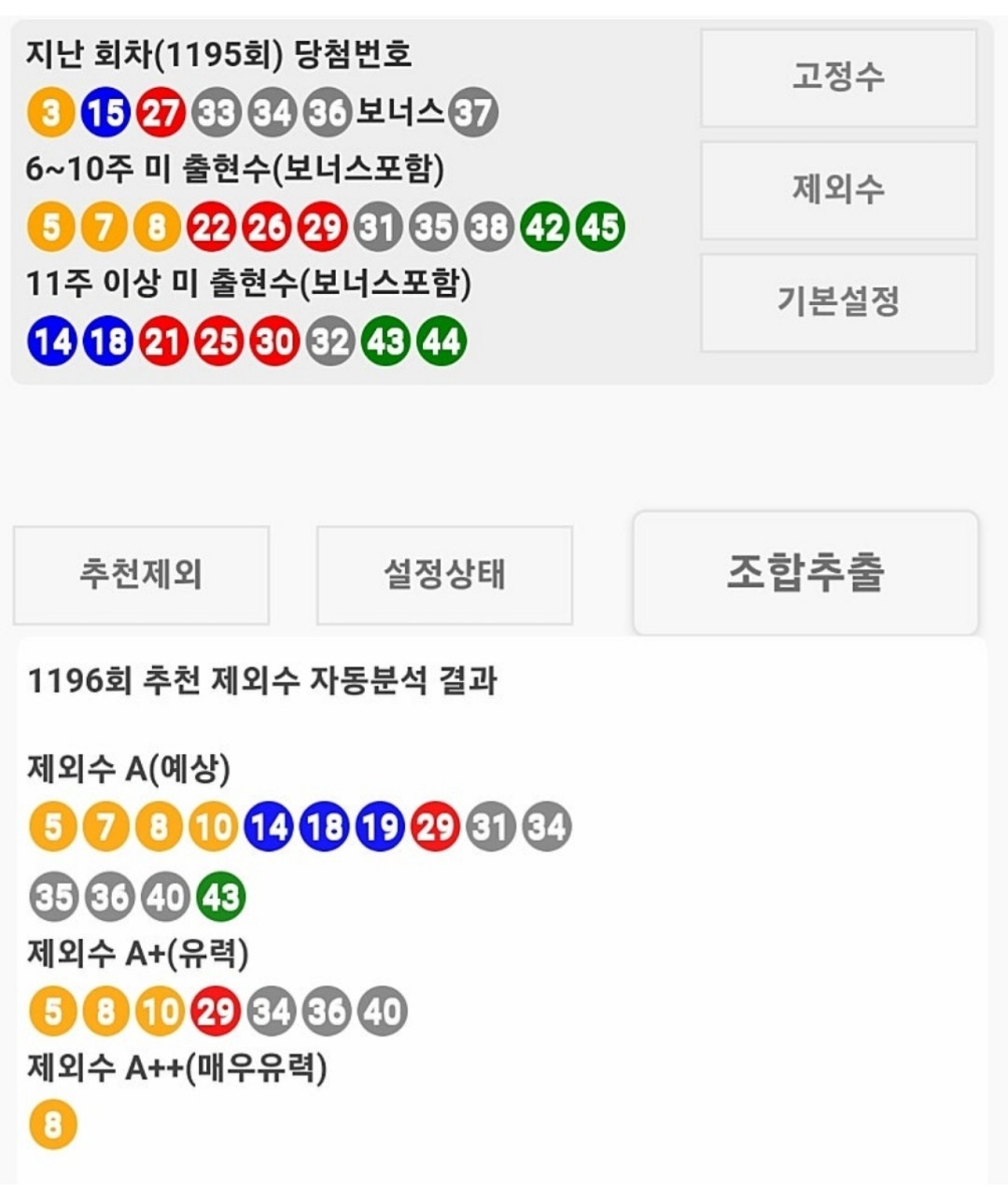
Task: Select the 추천제외 button
Action: pos(141,575)
